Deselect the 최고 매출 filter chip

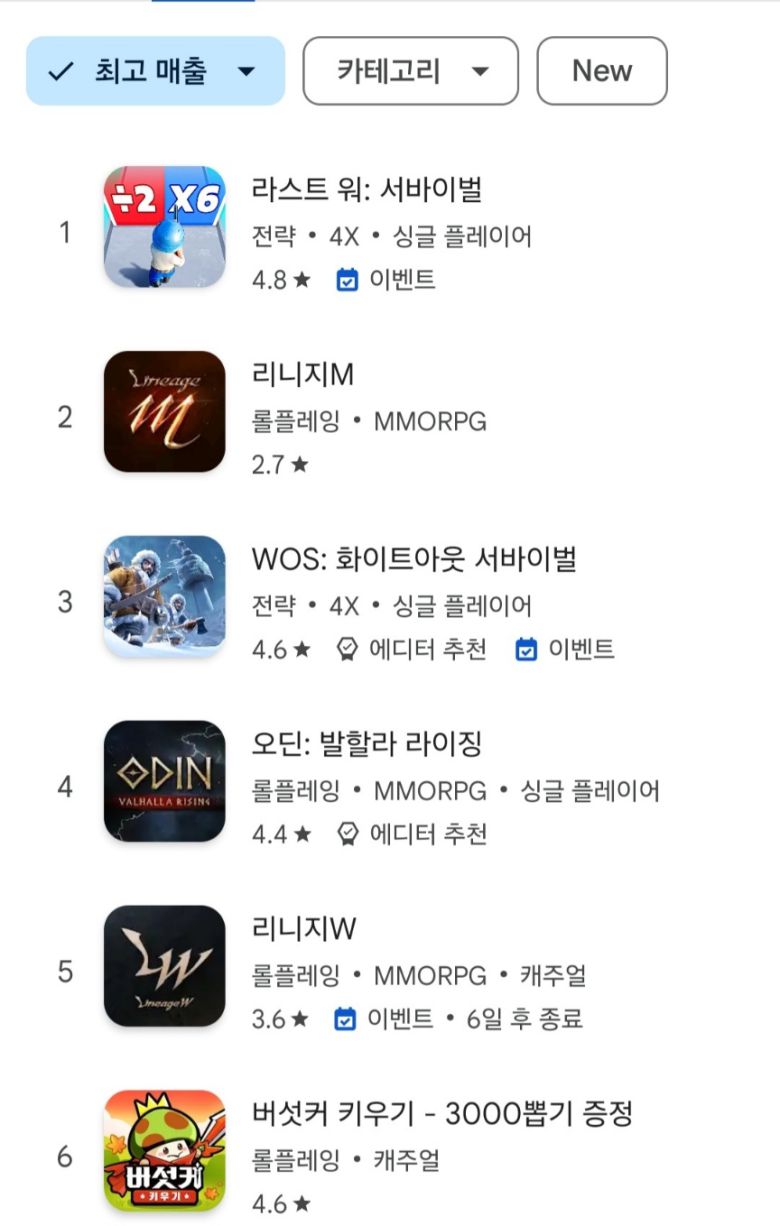click(x=155, y=68)
